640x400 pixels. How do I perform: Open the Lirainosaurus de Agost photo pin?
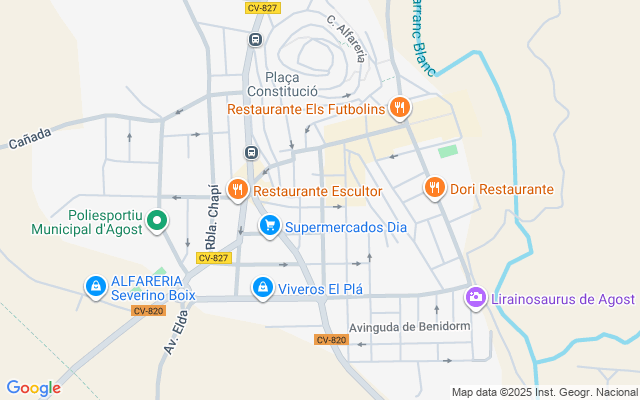[475, 297]
